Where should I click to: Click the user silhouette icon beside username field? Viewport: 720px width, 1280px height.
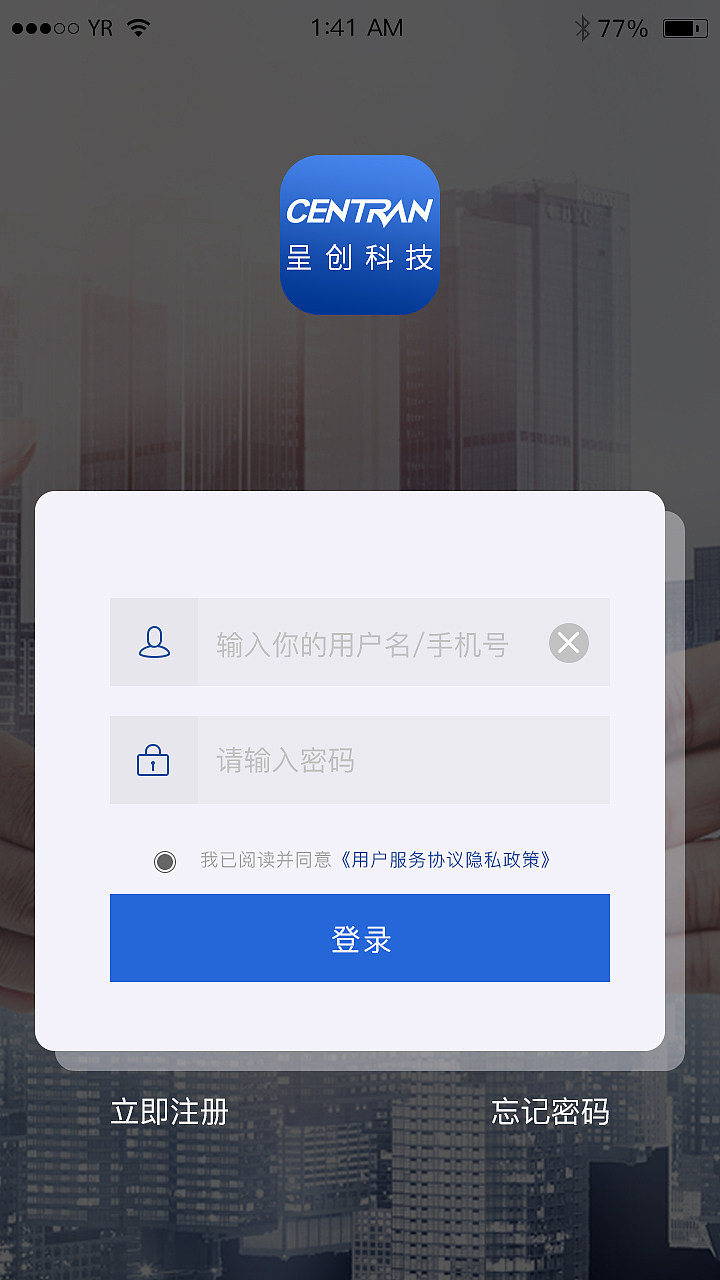pyautogui.click(x=154, y=642)
